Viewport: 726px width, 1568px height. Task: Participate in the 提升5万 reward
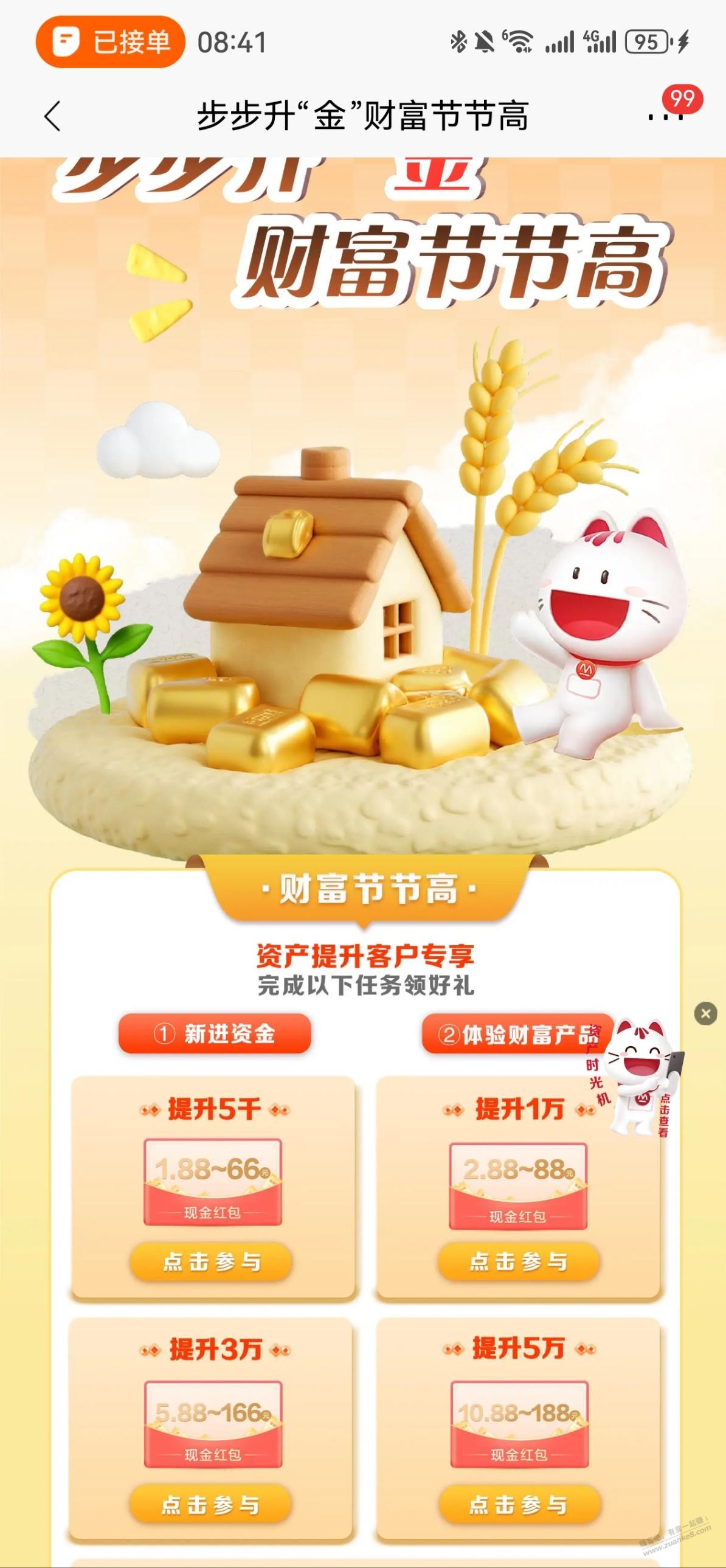coord(519,1505)
